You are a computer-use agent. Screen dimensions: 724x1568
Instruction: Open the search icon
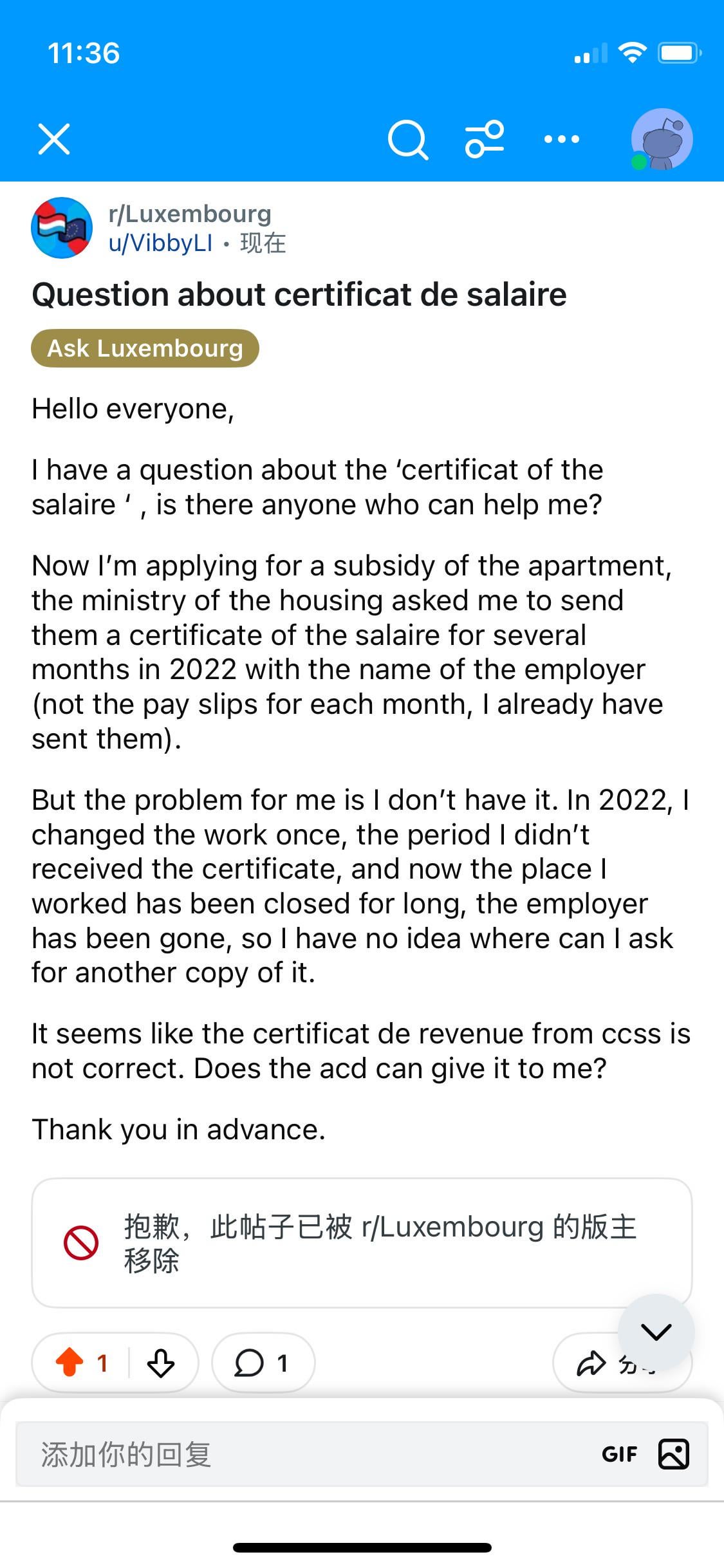point(407,139)
